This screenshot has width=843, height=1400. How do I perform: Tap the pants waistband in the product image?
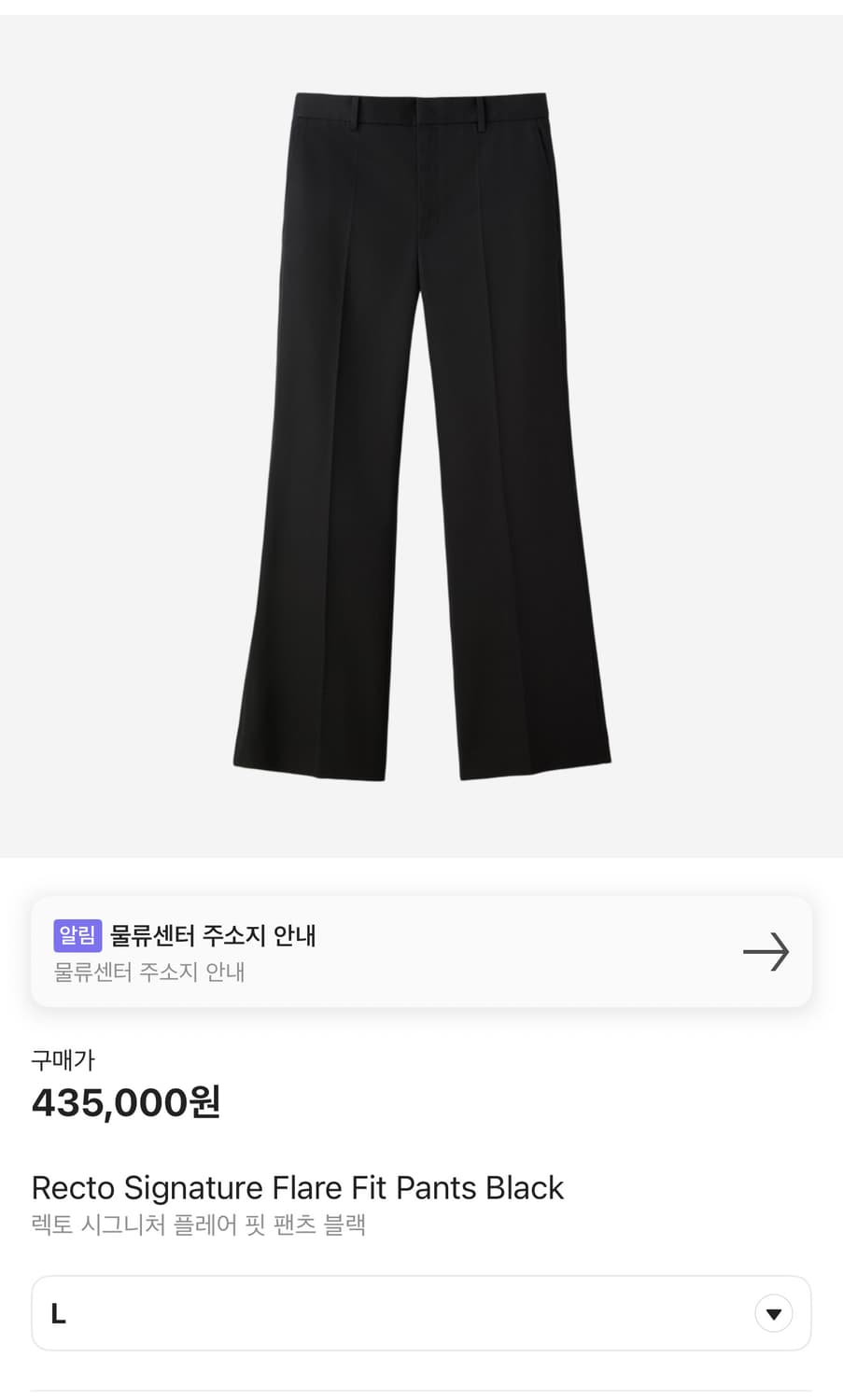(420, 103)
